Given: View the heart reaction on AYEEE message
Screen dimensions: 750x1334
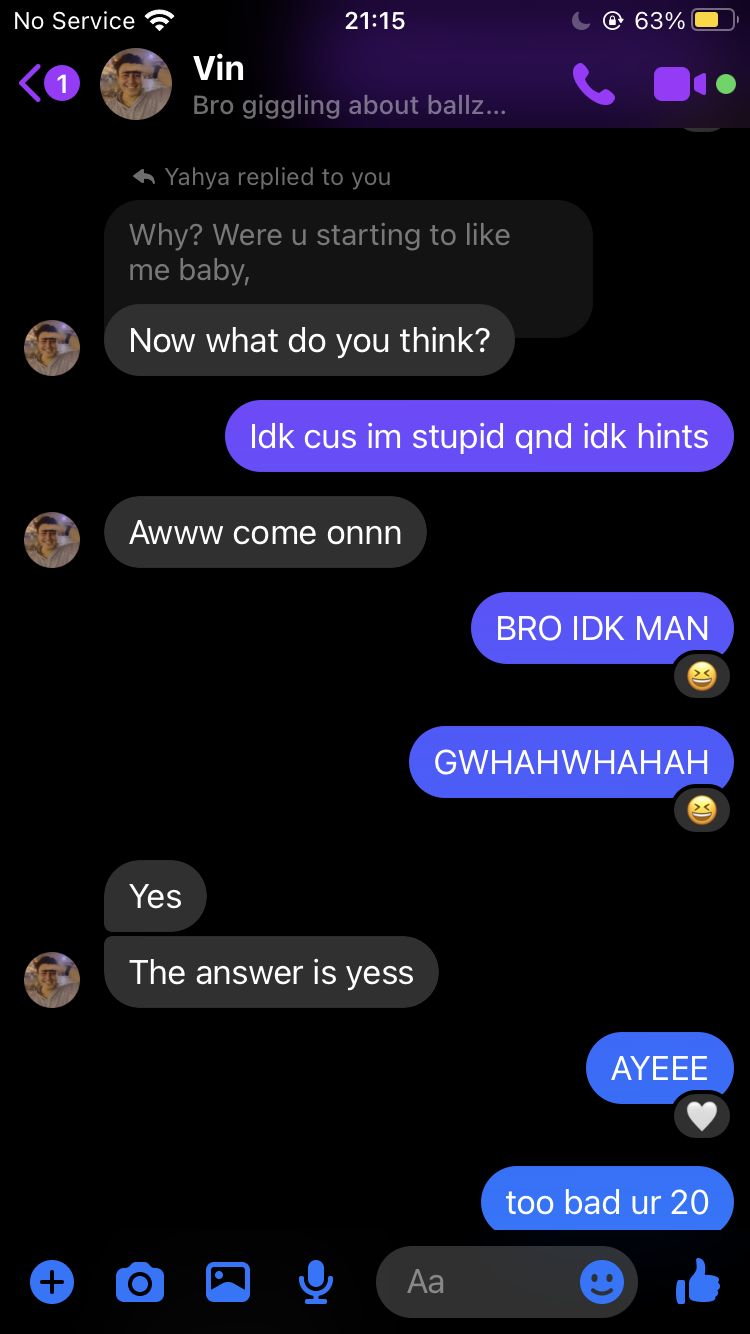Looking at the screenshot, I should (x=702, y=1115).
